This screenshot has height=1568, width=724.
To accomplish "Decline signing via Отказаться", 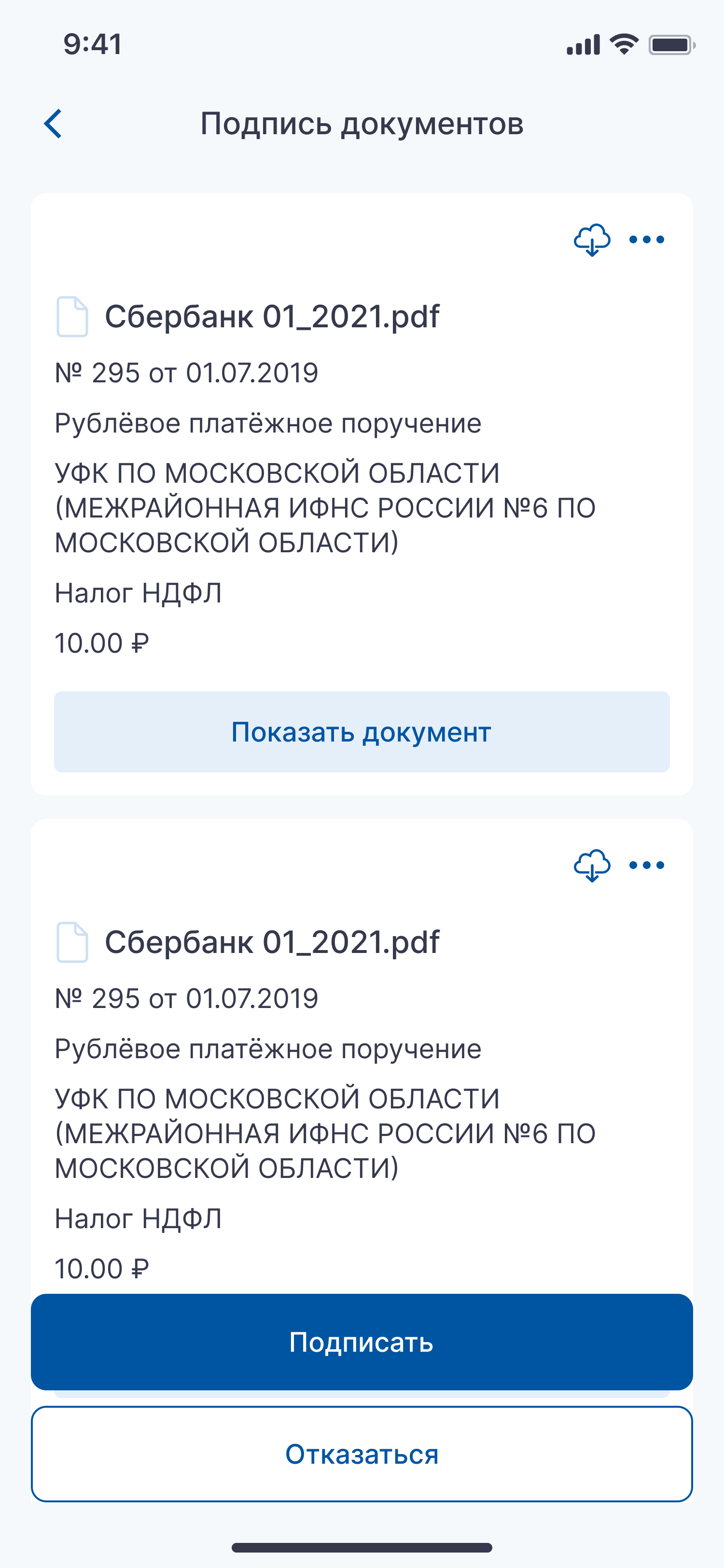I will 362,1454.
